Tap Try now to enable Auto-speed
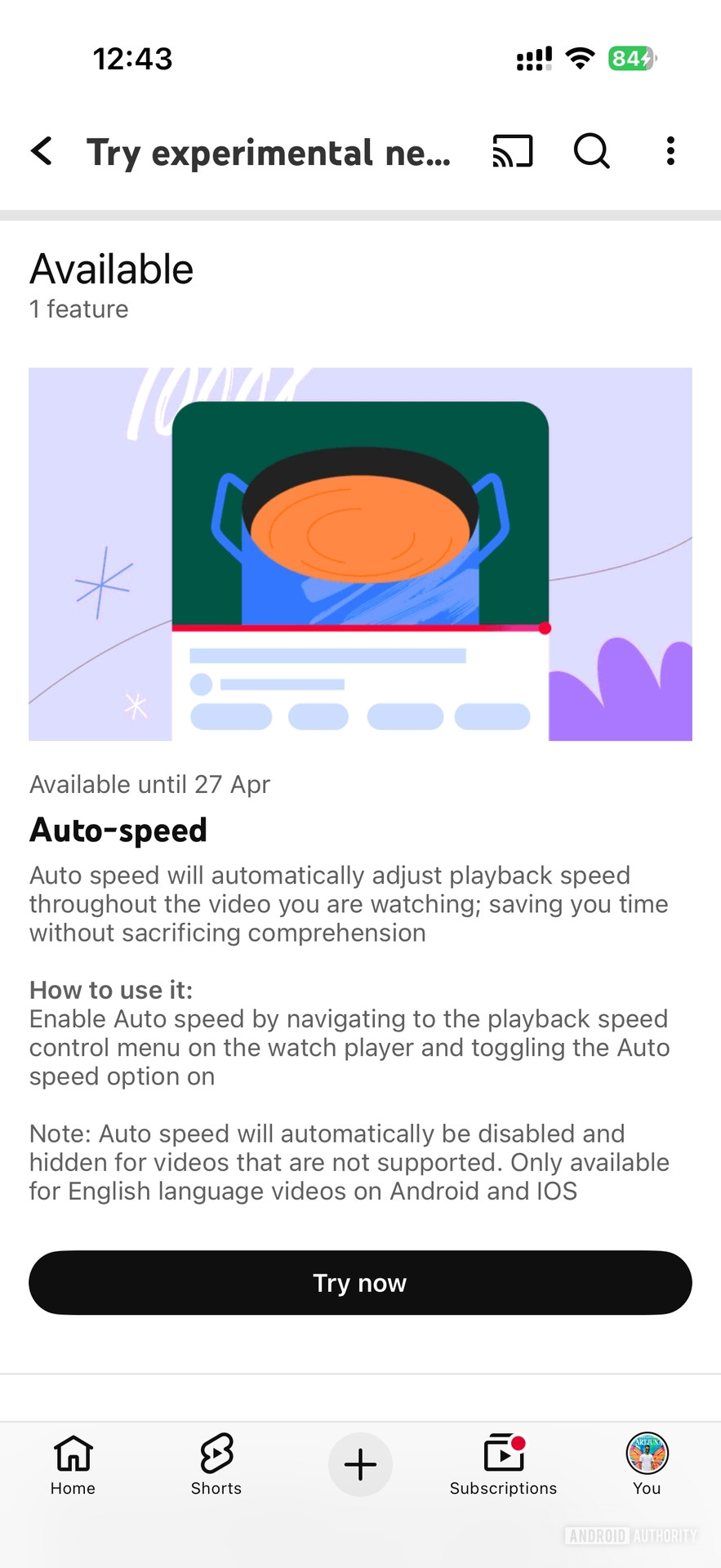721x1568 pixels. [360, 1282]
